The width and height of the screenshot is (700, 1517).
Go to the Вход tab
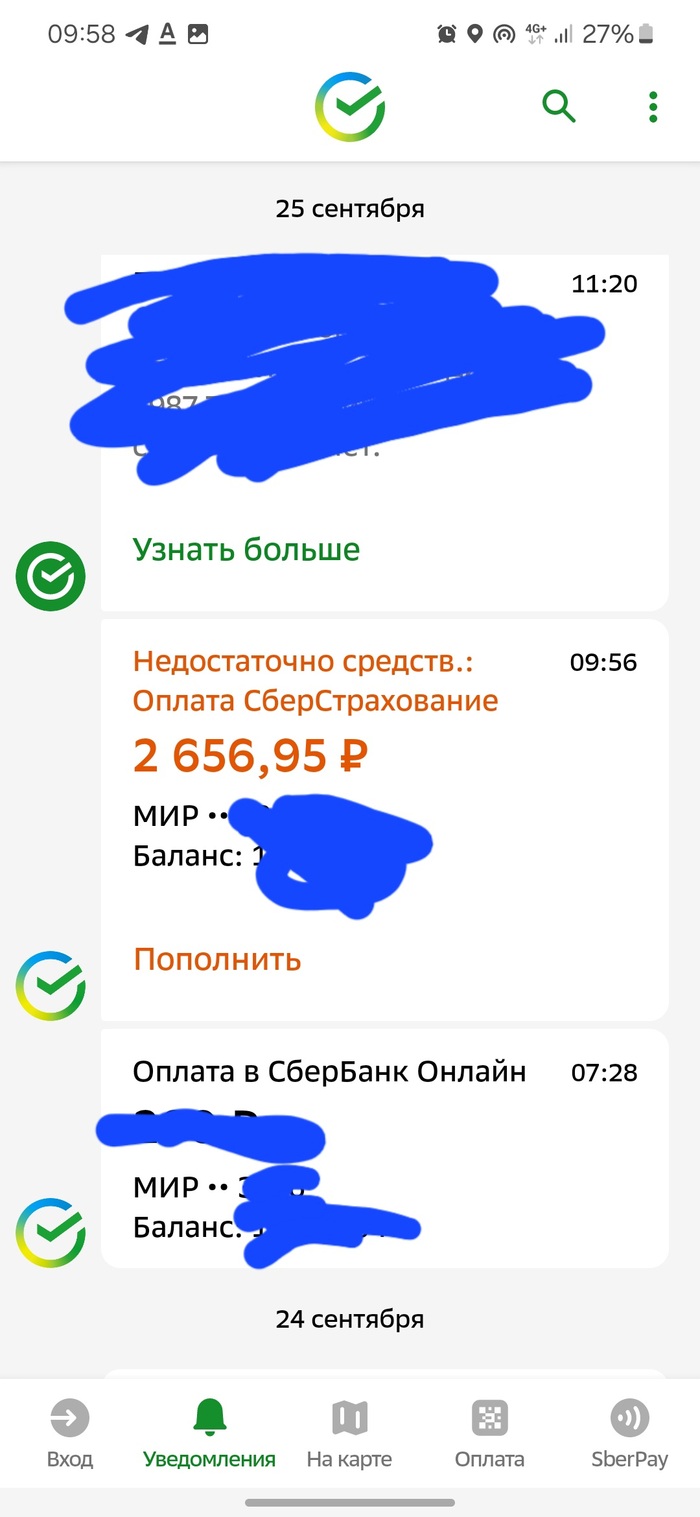pos(70,1432)
